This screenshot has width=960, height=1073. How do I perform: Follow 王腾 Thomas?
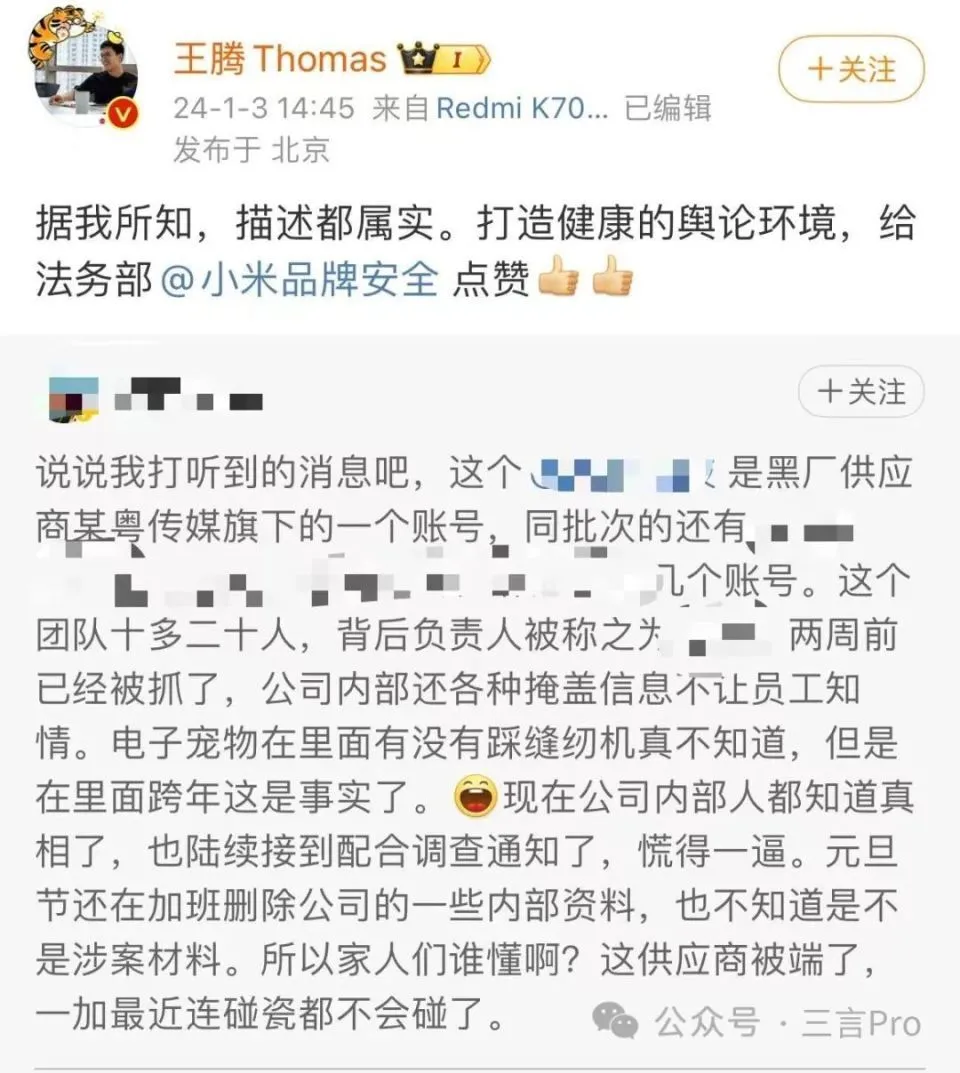tap(851, 69)
